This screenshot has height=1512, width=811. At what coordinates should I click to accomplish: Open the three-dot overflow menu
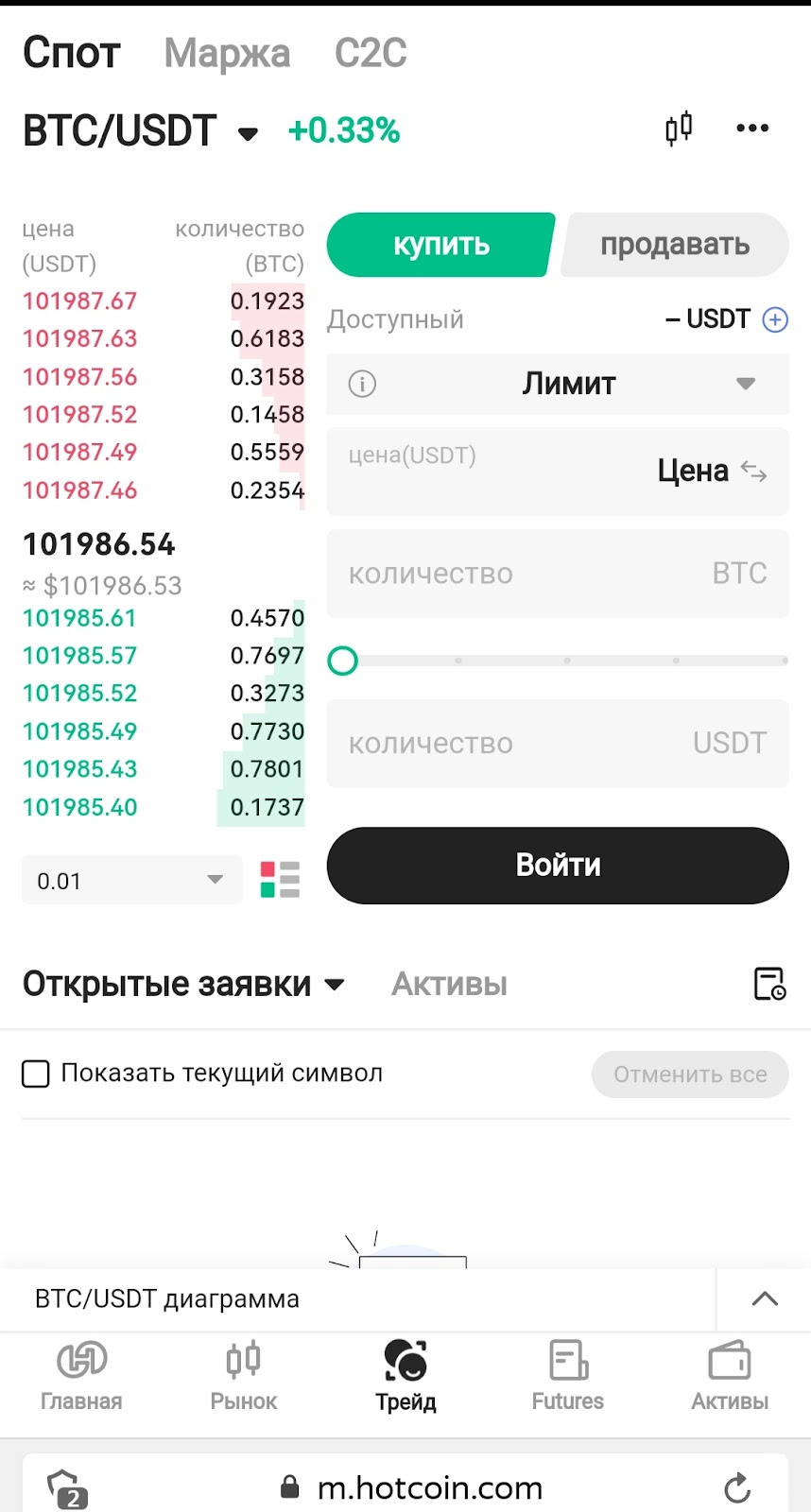tap(752, 129)
